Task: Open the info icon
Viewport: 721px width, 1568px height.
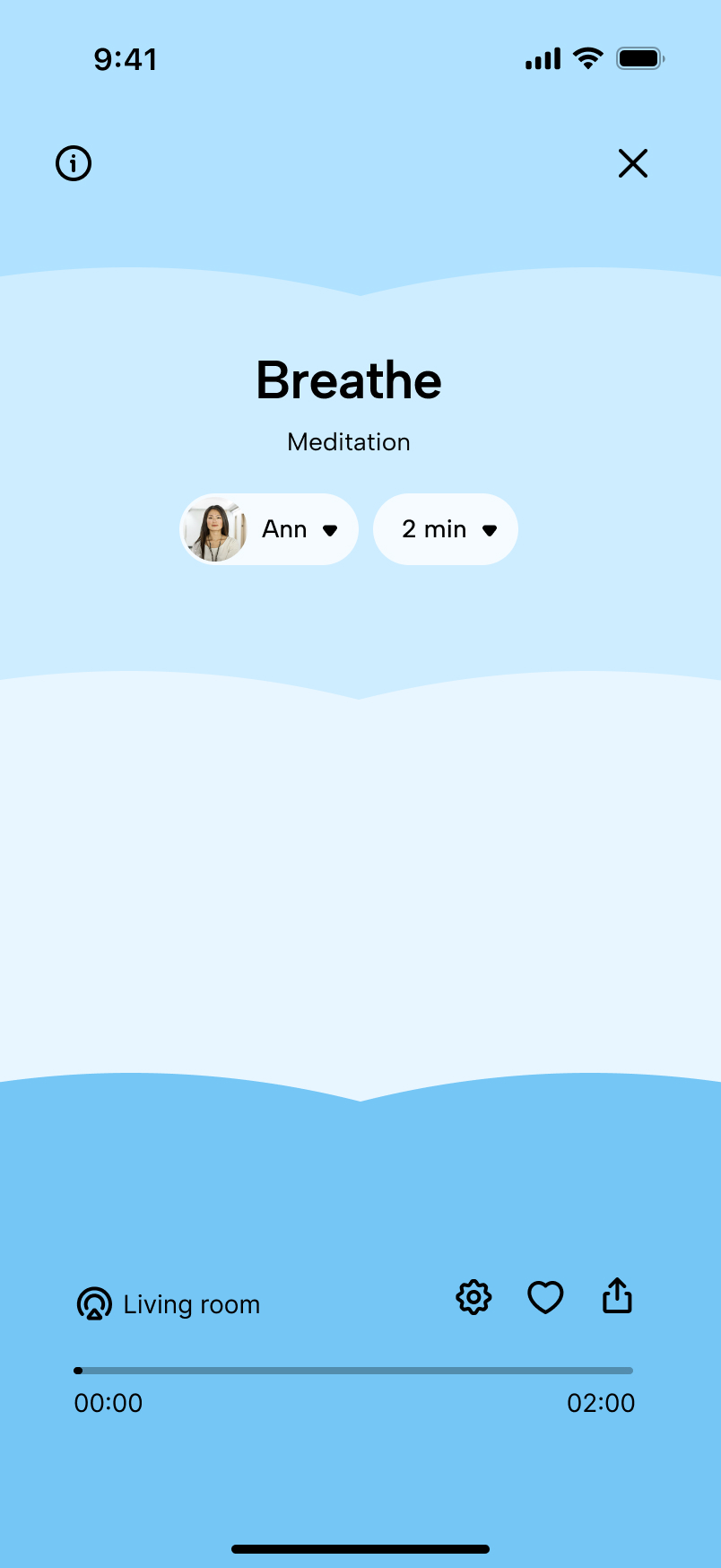Action: pos(74,163)
